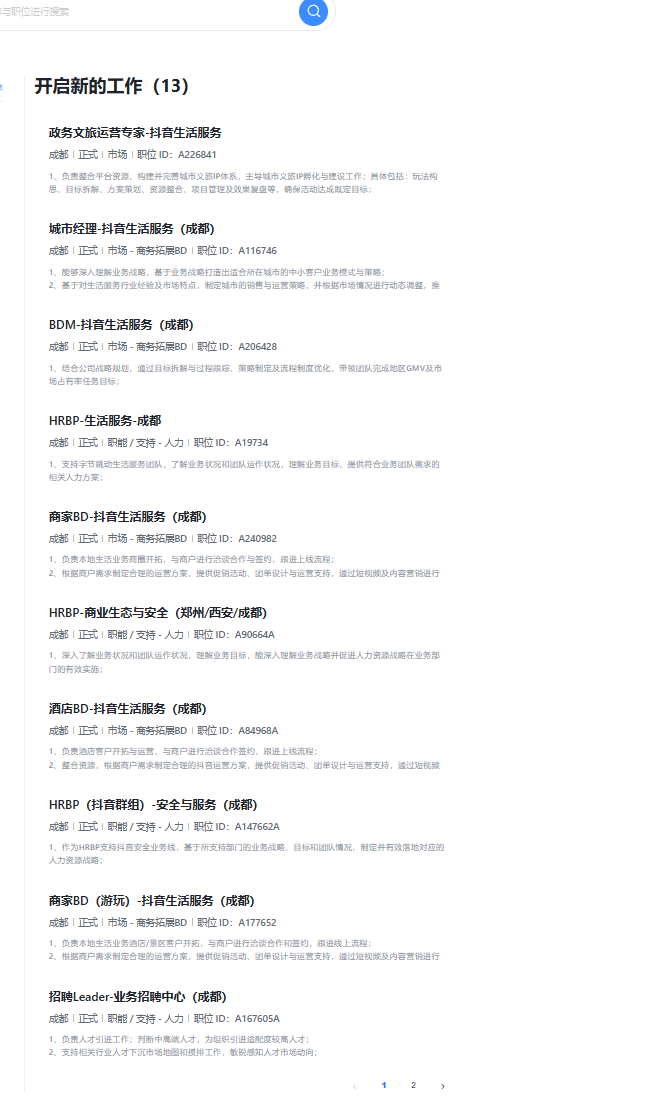Open 政务文旅运营专家-抖音生活服务 job posting
648x1108 pixels.
tap(135, 132)
